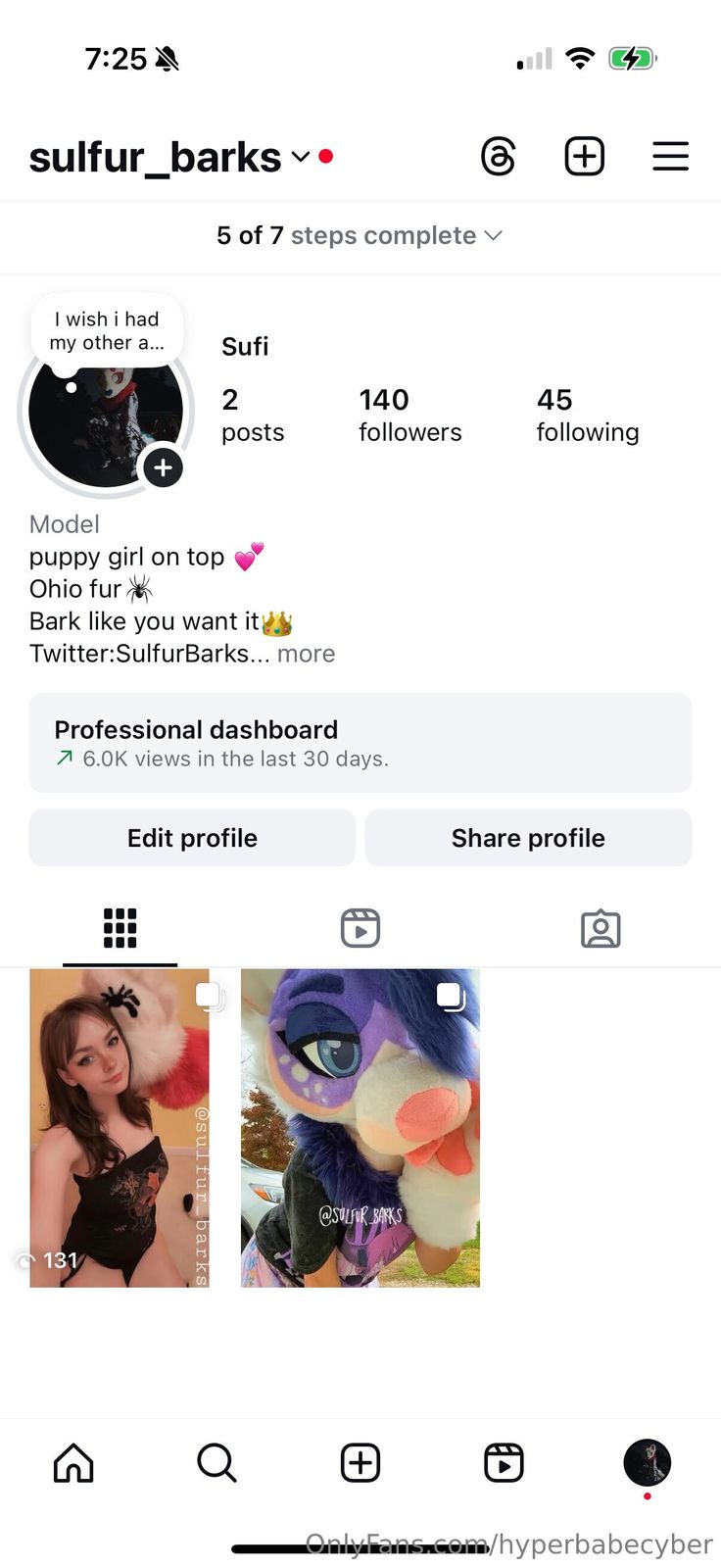
Task: Open the post showing 131 views
Action: (120, 1127)
